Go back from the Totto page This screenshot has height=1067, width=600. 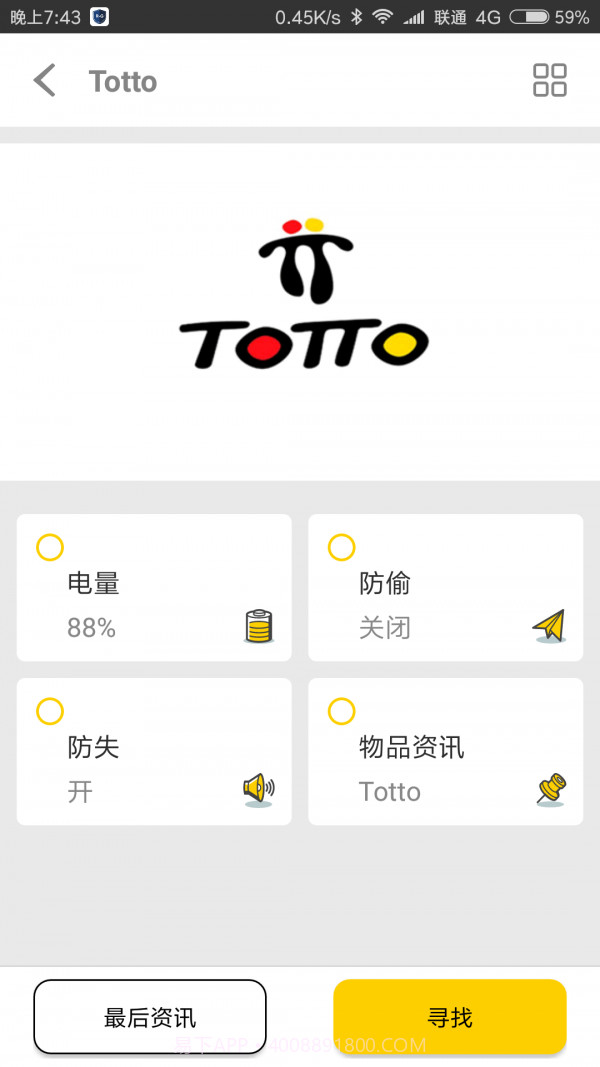pos(44,81)
